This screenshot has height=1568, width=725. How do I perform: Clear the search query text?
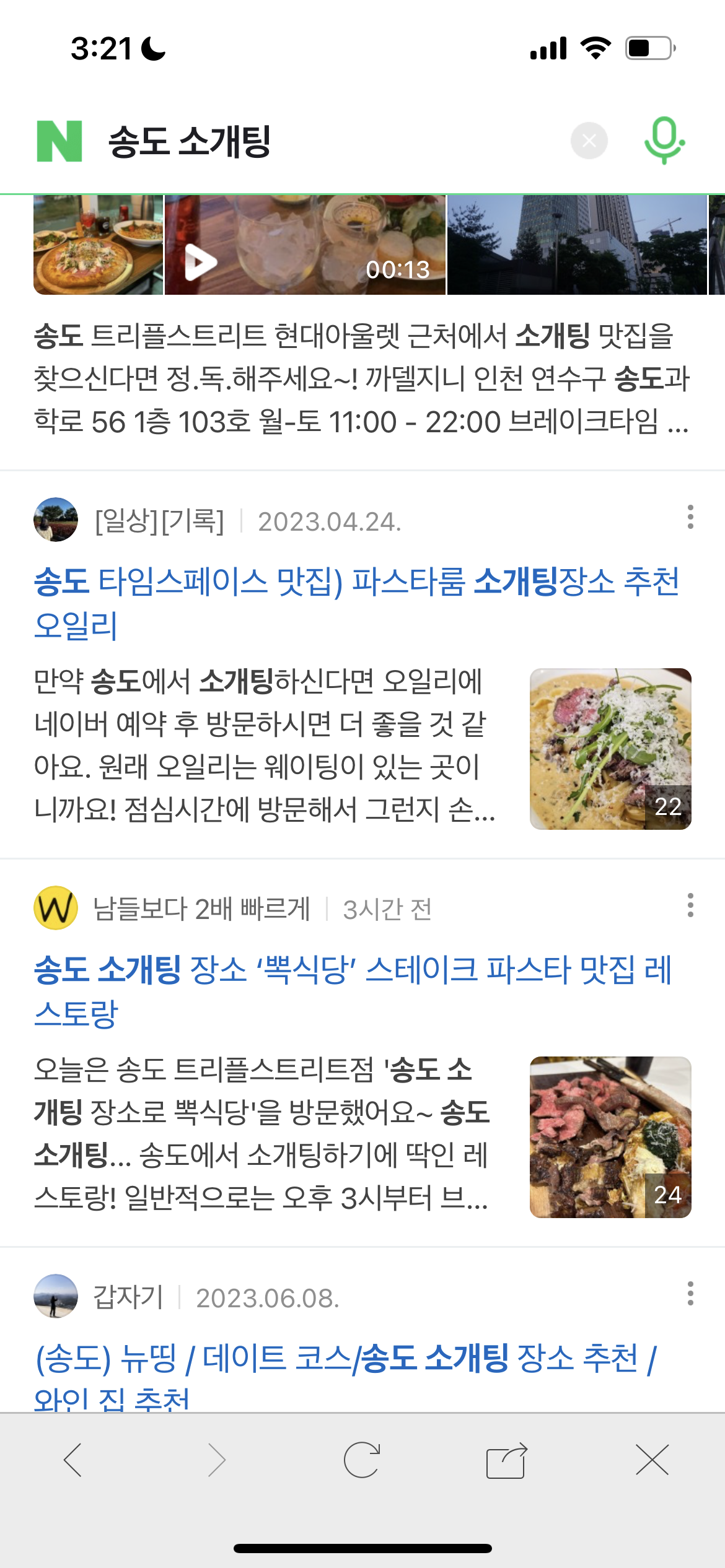589,141
